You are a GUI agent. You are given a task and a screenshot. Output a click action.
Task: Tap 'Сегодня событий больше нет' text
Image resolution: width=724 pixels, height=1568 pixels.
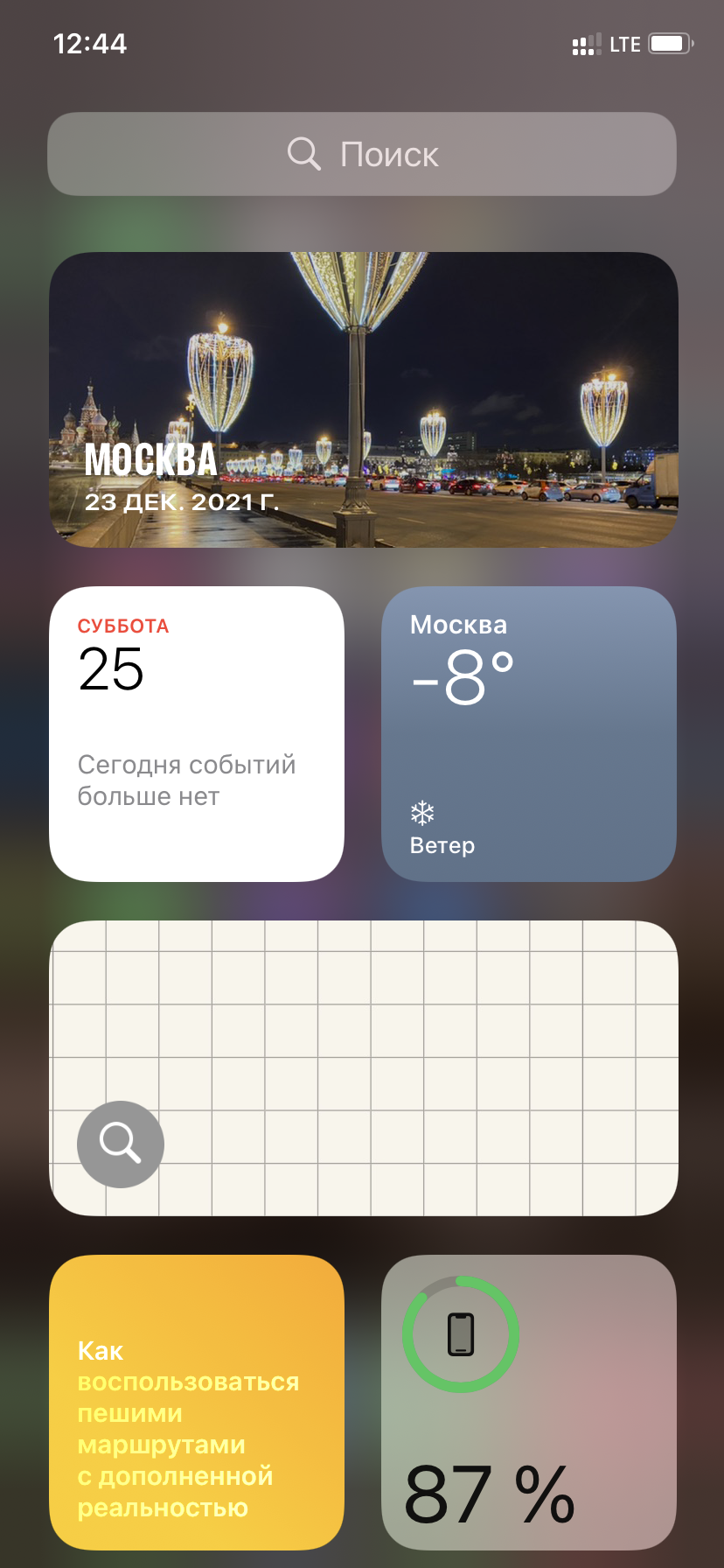coord(187,780)
